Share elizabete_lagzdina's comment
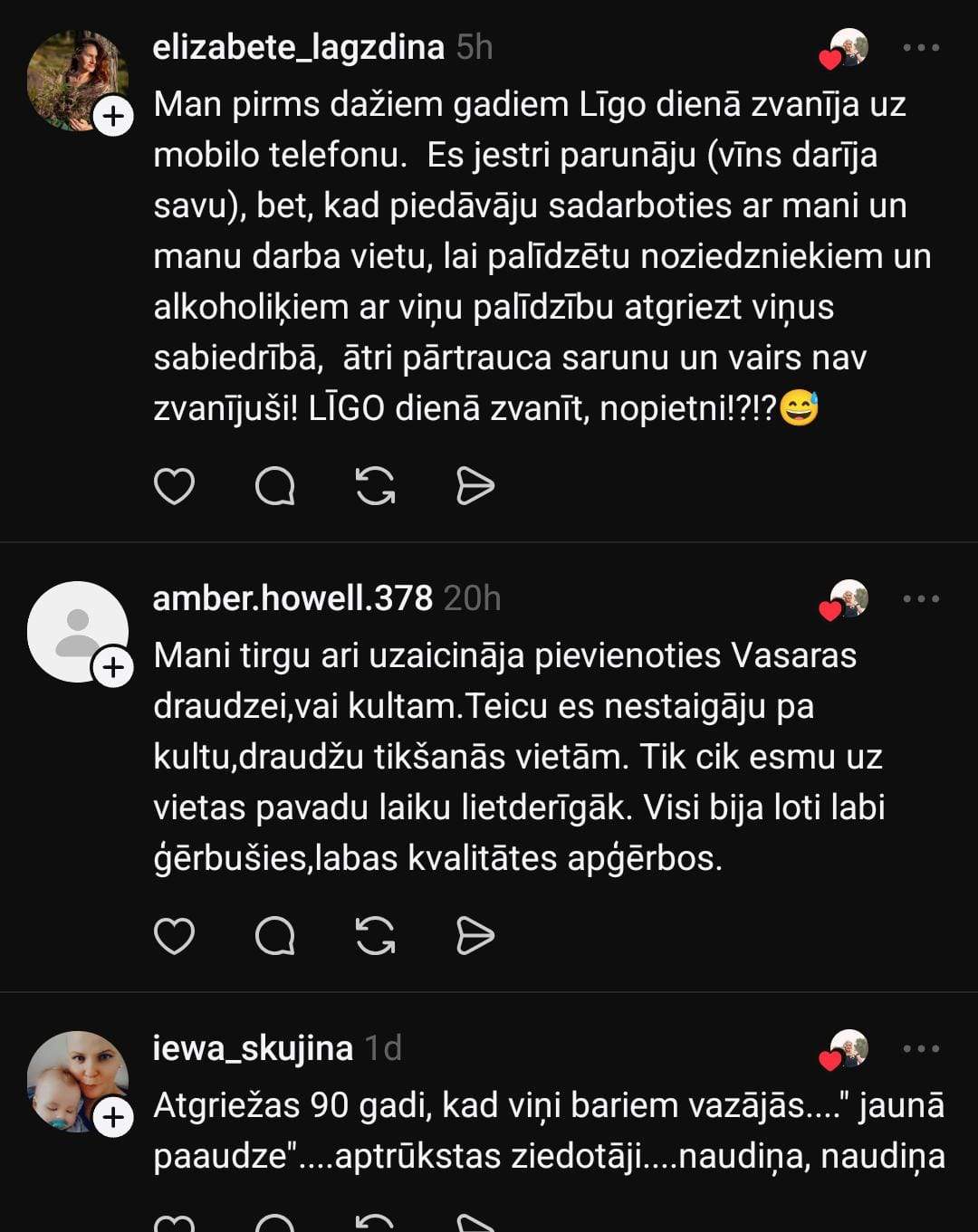Viewport: 978px width, 1232px height. pyautogui.click(x=475, y=486)
